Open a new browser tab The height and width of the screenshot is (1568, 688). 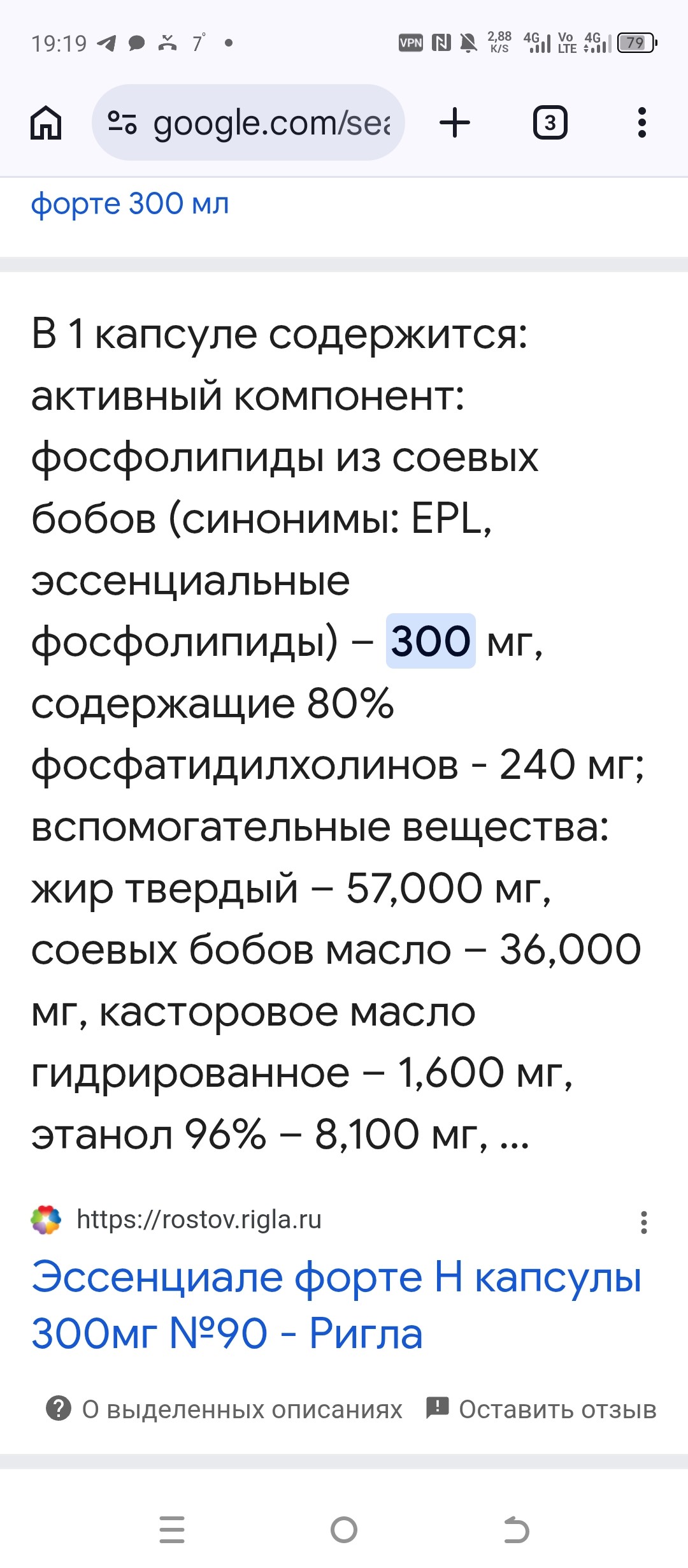pos(455,122)
